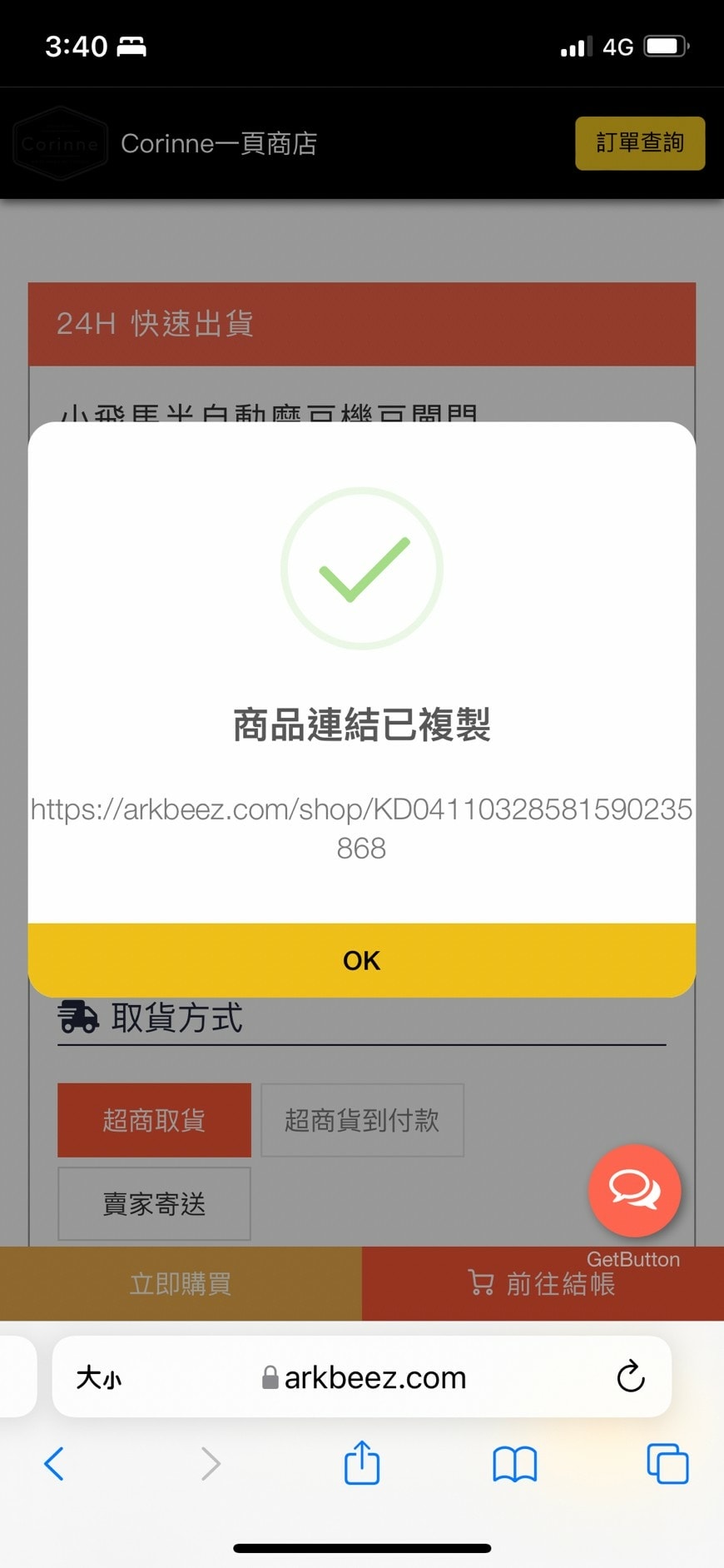Image resolution: width=724 pixels, height=1568 pixels.
Task: Show open Safari tabs
Action: coord(667,1463)
